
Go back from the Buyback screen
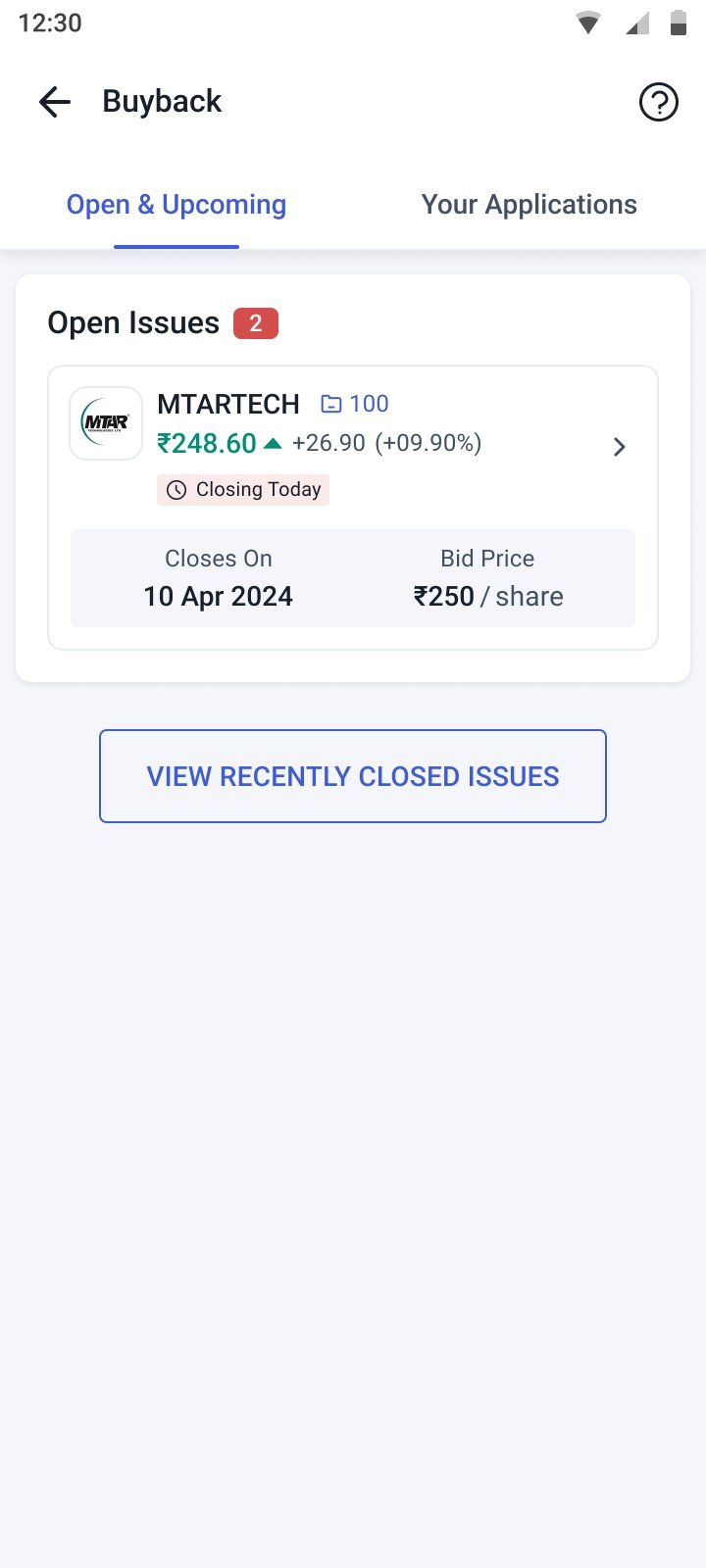pyautogui.click(x=55, y=102)
